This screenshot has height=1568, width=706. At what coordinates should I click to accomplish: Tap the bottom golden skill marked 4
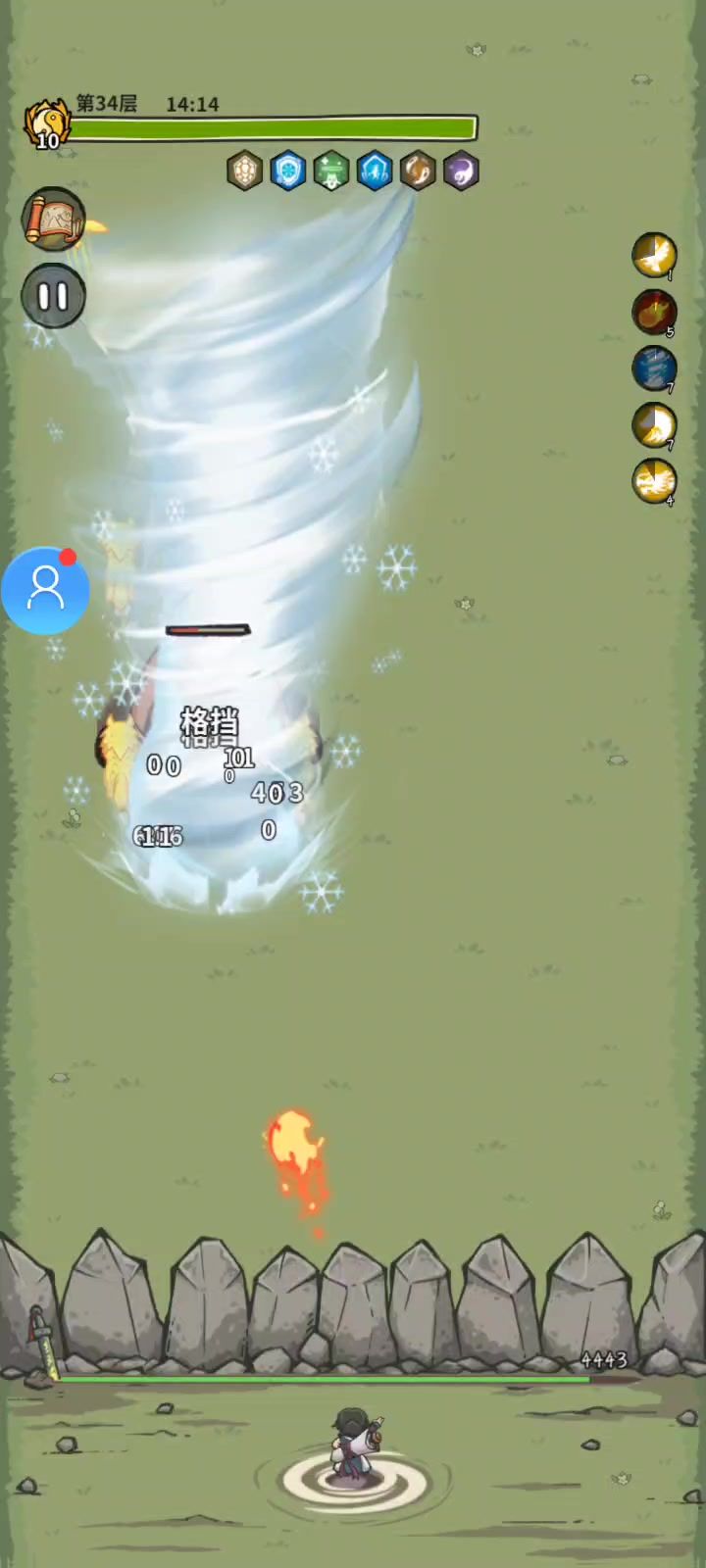[653, 481]
